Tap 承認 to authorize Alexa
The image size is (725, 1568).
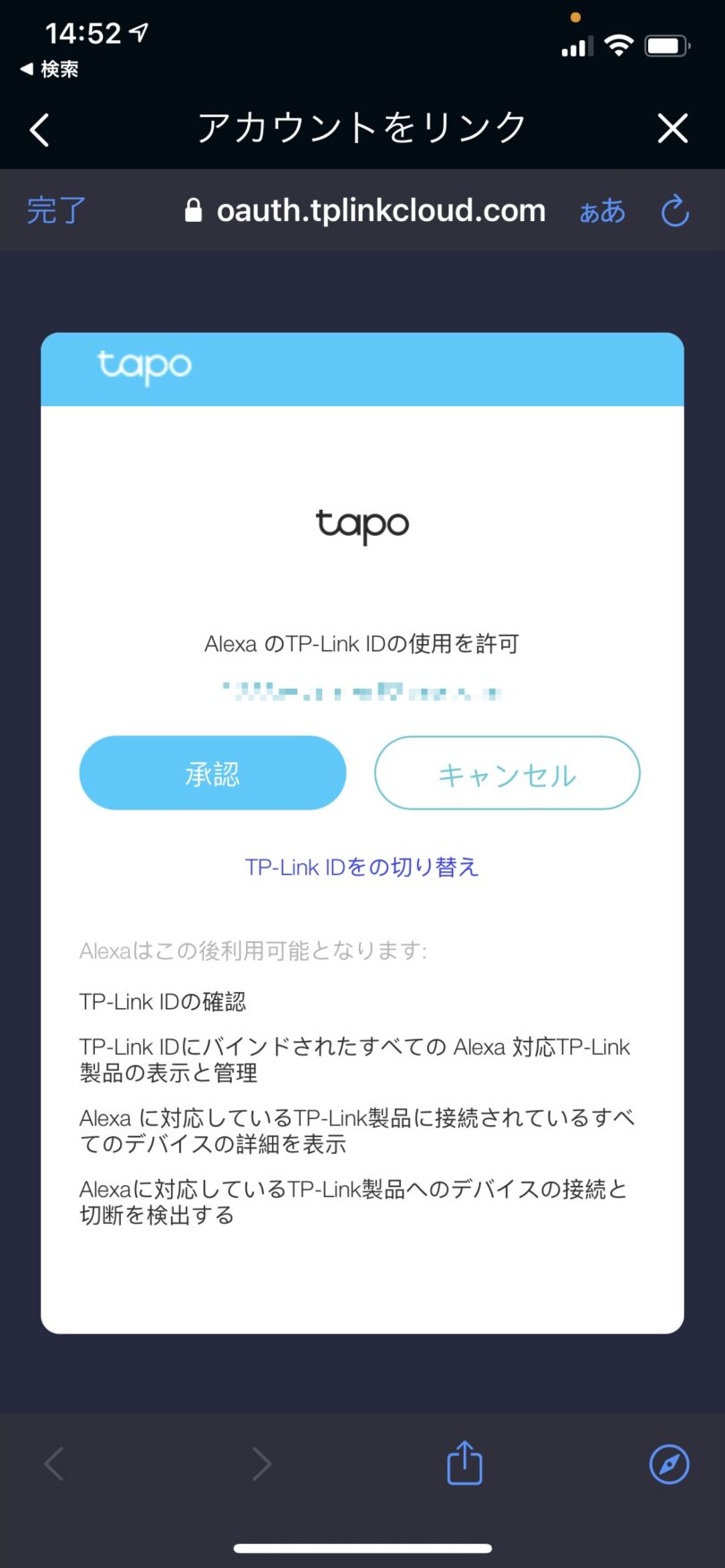212,773
